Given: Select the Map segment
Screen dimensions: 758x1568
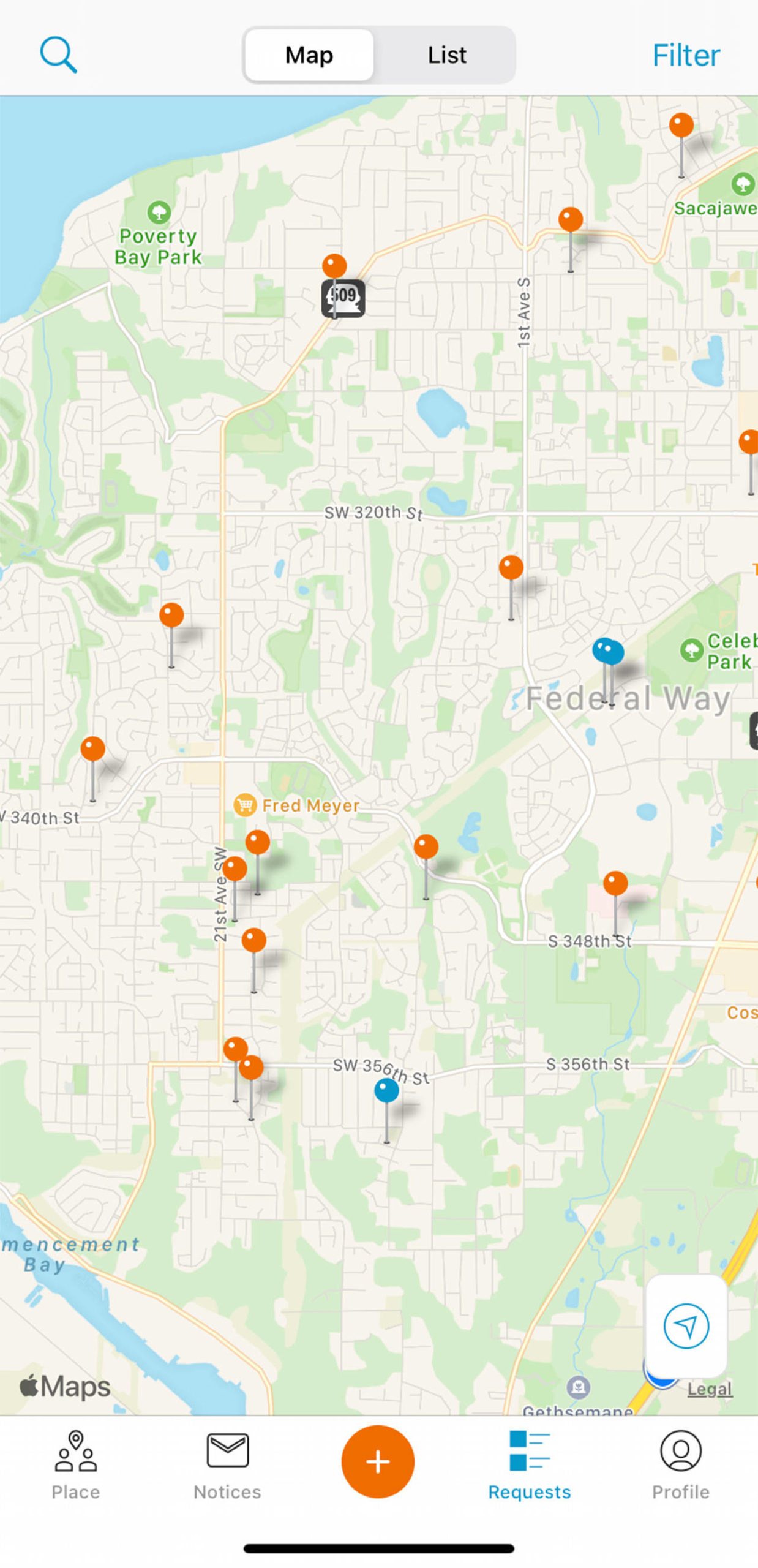Looking at the screenshot, I should tap(309, 55).
